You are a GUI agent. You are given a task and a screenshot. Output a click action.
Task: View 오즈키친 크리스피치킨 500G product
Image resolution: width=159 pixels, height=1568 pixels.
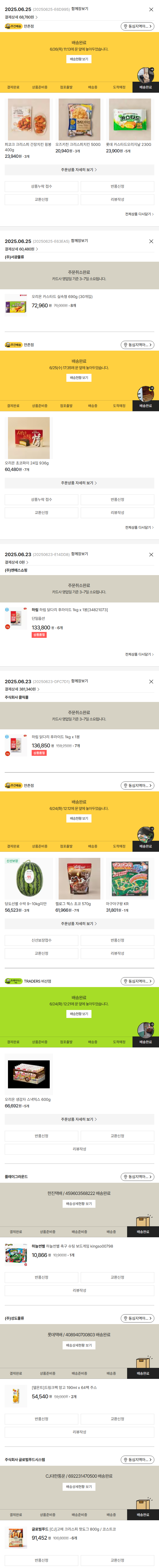79,119
